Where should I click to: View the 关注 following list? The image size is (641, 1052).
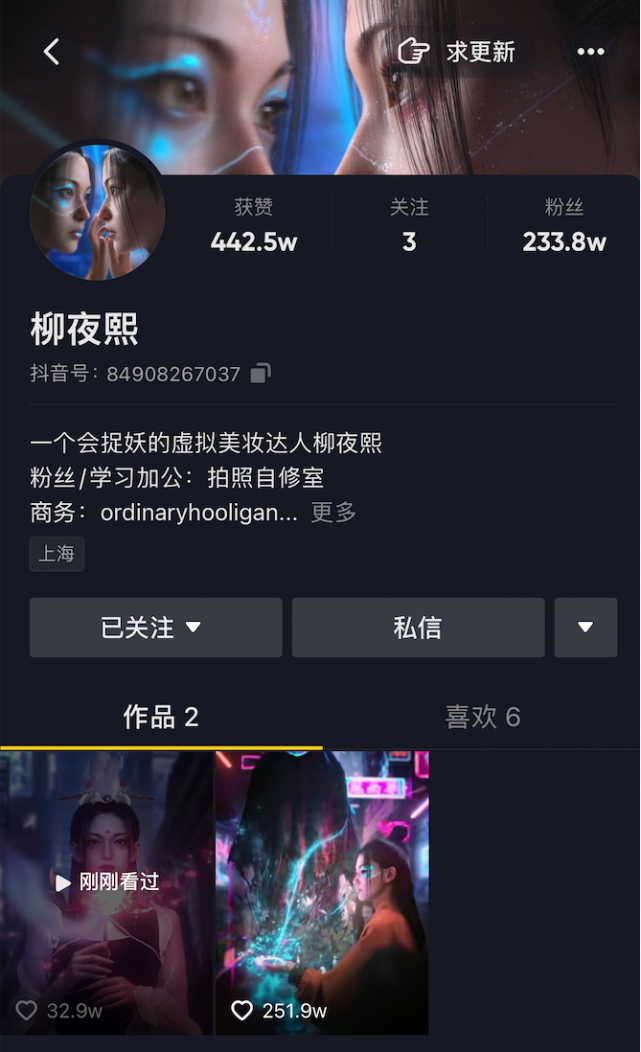409,225
